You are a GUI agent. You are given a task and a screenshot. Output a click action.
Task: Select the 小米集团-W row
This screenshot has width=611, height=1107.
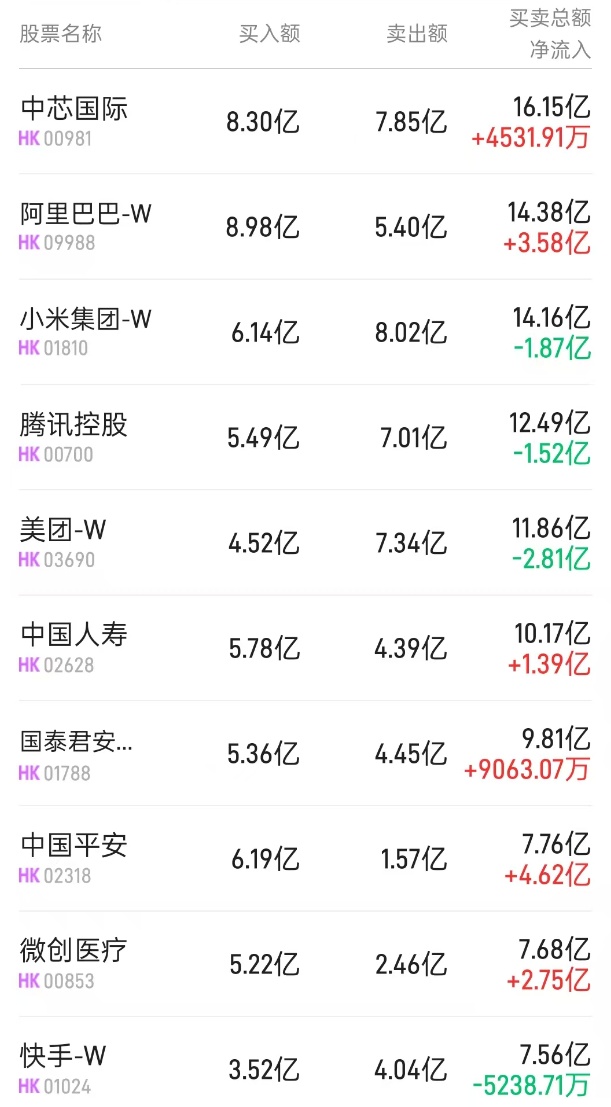click(x=86, y=320)
